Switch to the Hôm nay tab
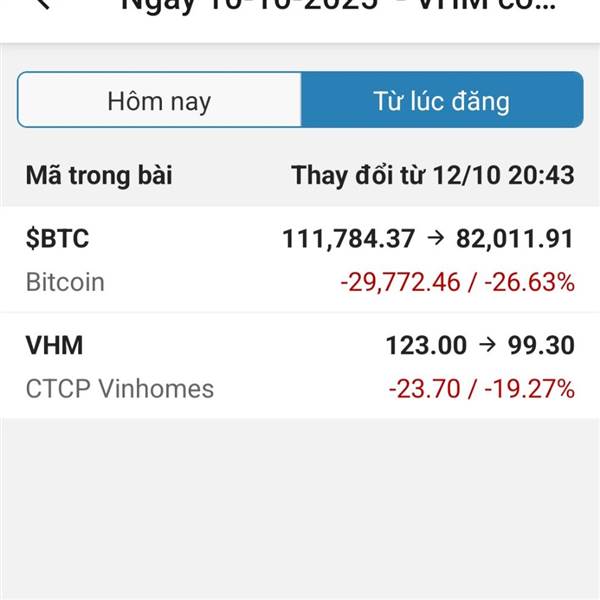600x600 pixels. (159, 100)
